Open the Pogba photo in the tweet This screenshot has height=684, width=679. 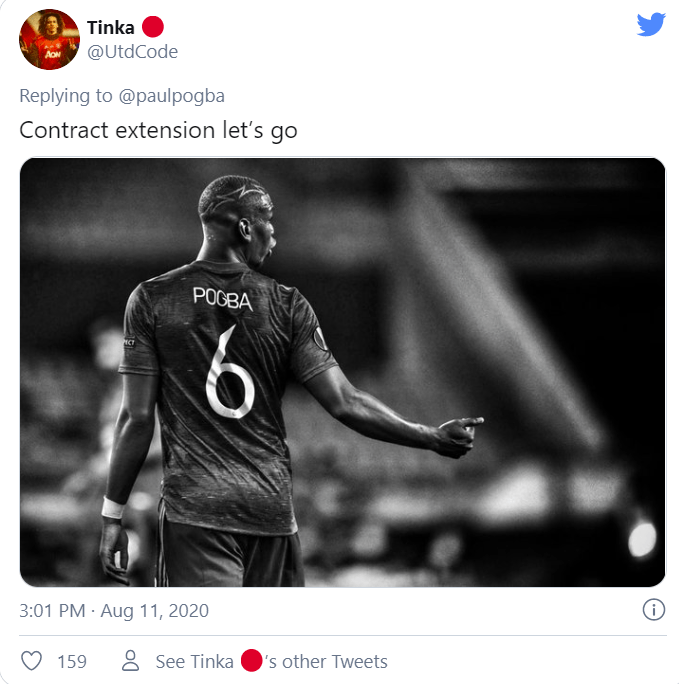point(342,372)
